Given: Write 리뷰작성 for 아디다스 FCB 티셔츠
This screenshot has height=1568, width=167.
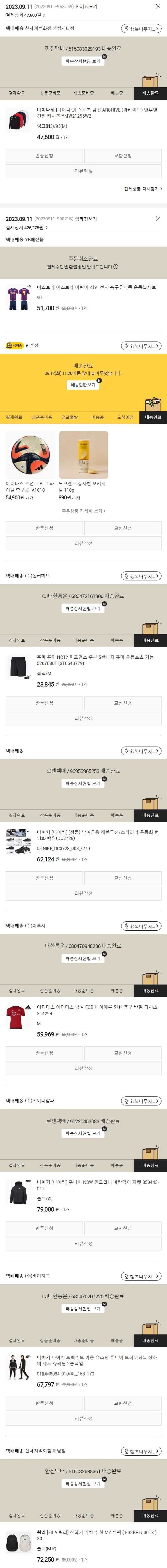Looking at the screenshot, I should pyautogui.click(x=83, y=1068).
